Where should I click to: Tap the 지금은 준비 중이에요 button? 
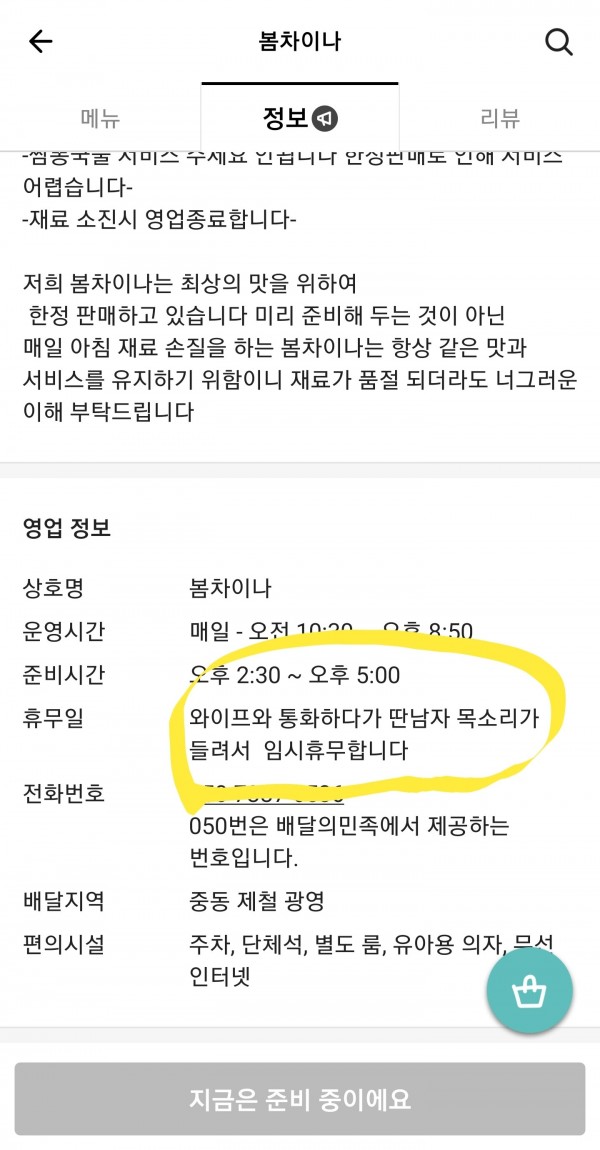(x=300, y=1100)
